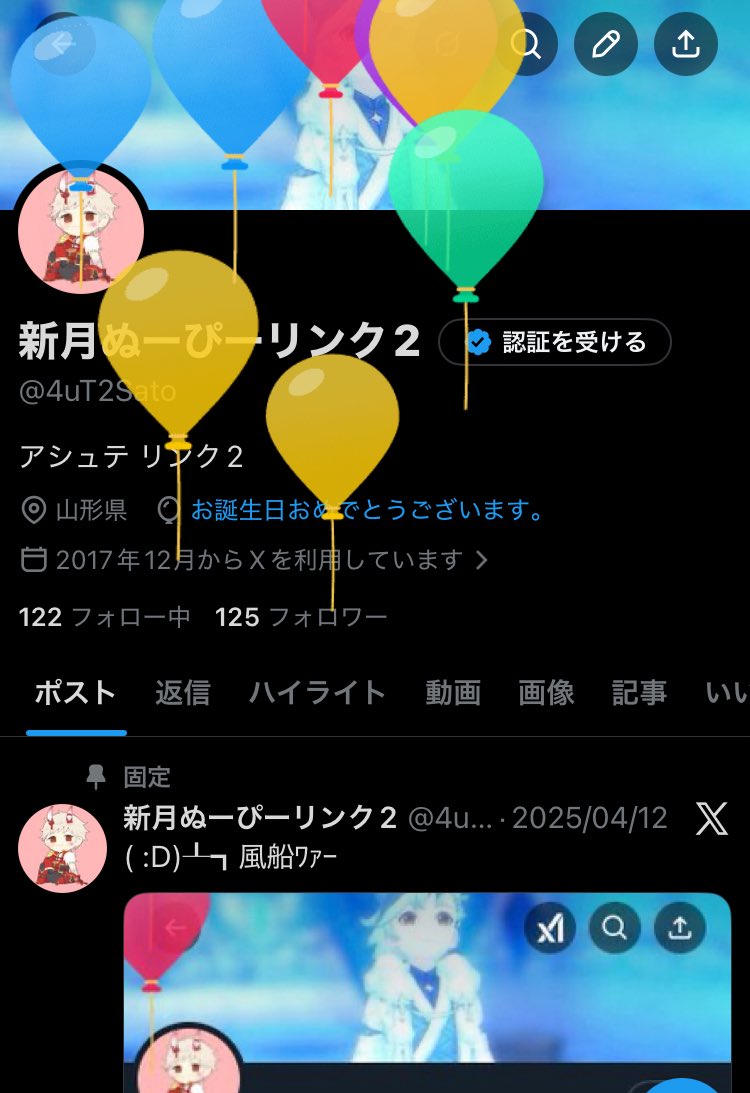View the 125 フォロワー followers list
Image resolution: width=750 pixels, height=1093 pixels.
(301, 617)
